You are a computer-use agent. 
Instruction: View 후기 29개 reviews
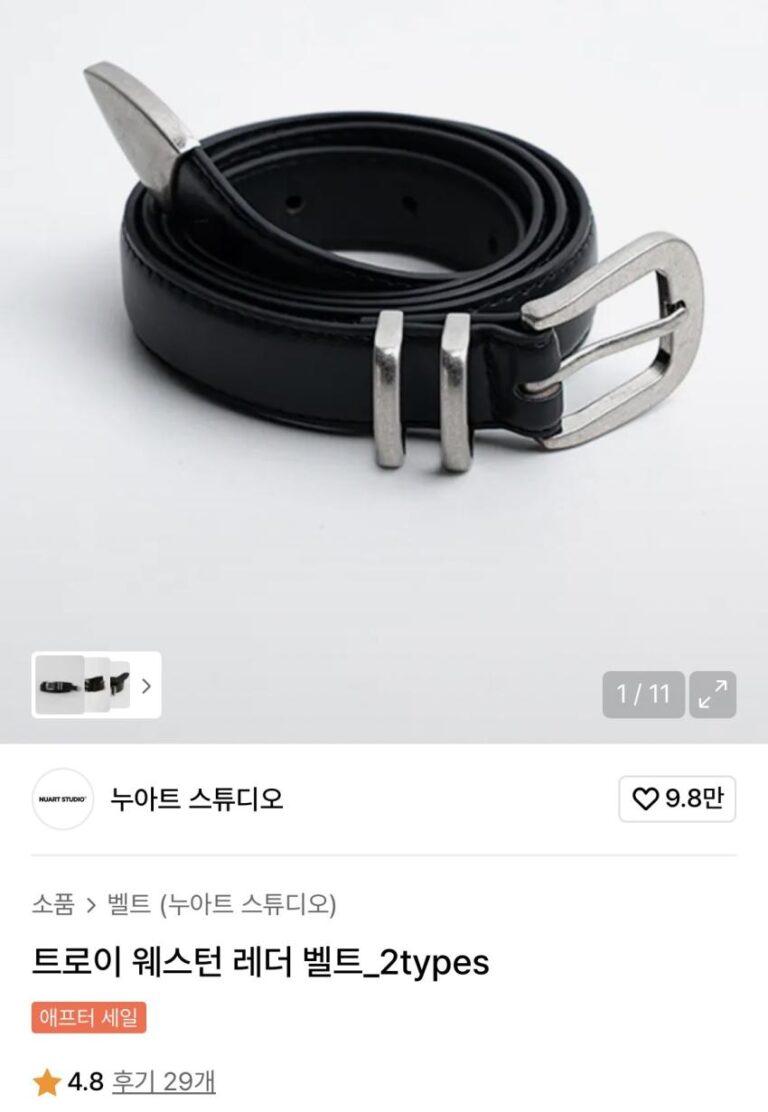pyautogui.click(x=163, y=1081)
